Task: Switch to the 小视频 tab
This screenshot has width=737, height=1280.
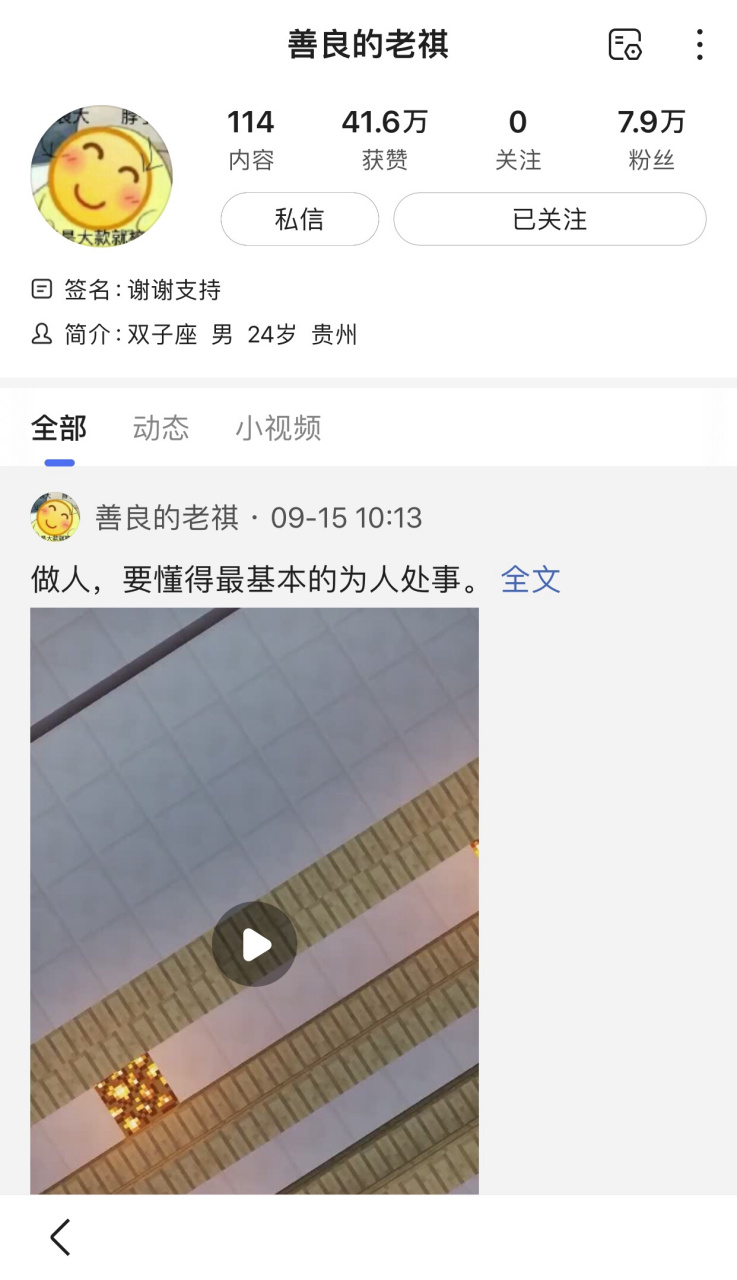Action: pyautogui.click(x=278, y=428)
